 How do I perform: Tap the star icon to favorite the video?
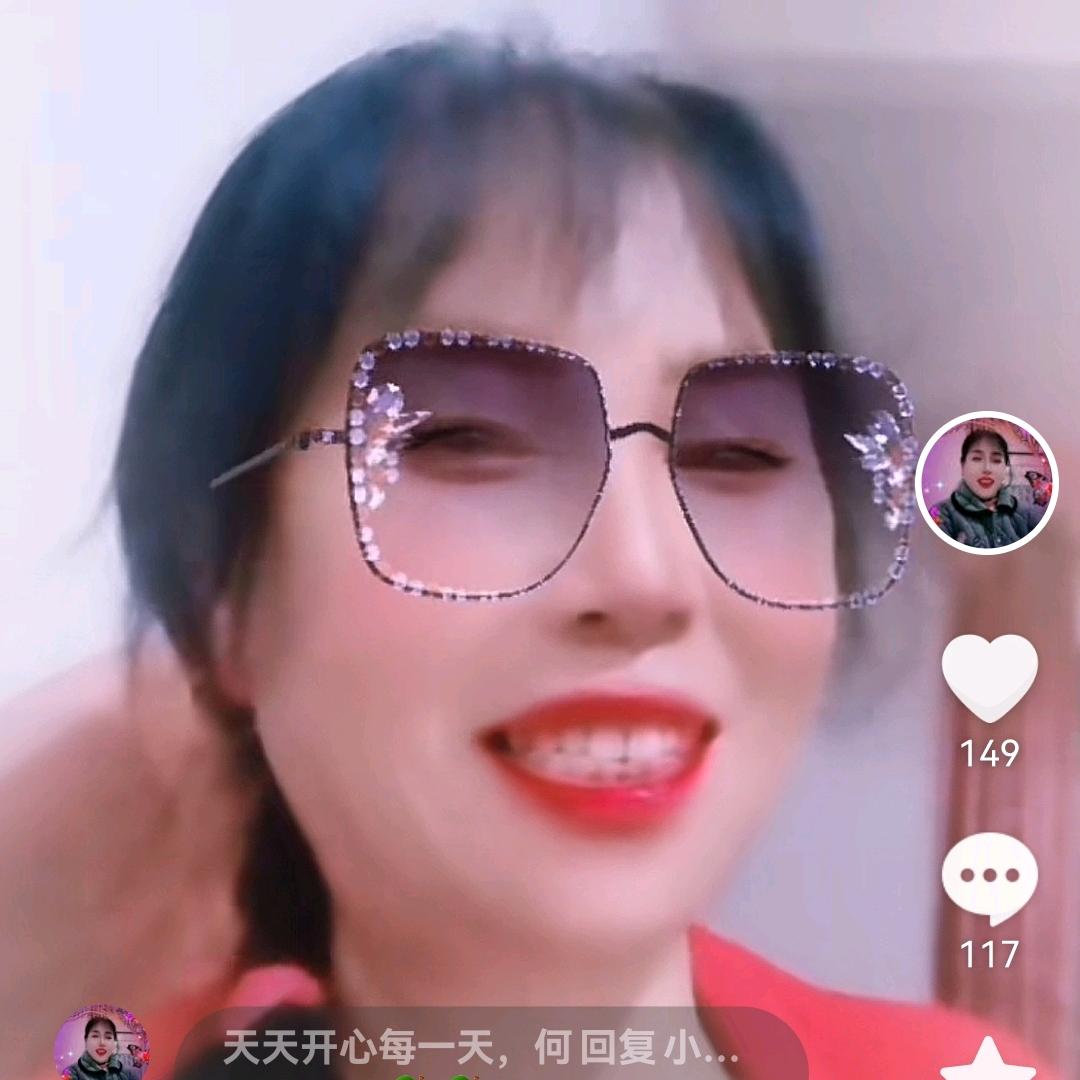[988, 1060]
